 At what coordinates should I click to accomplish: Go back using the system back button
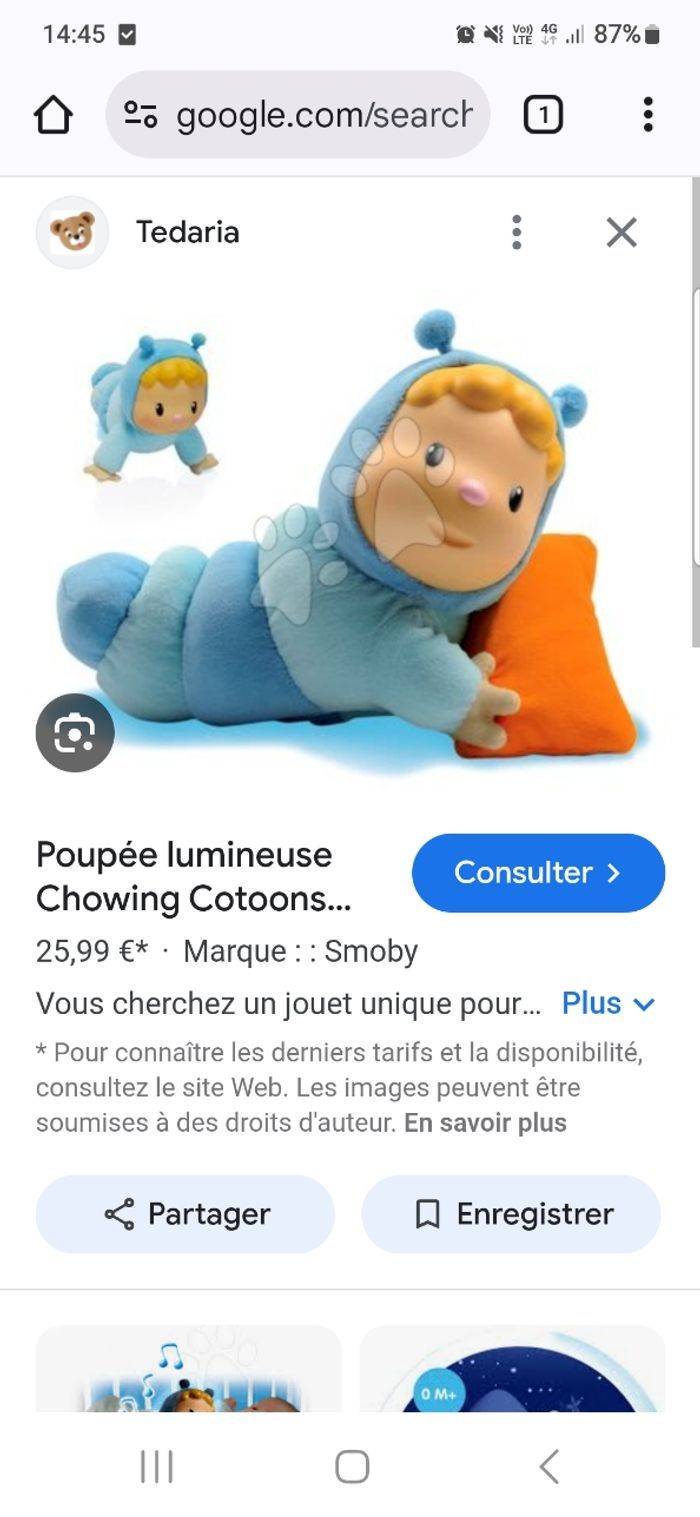(x=548, y=1467)
